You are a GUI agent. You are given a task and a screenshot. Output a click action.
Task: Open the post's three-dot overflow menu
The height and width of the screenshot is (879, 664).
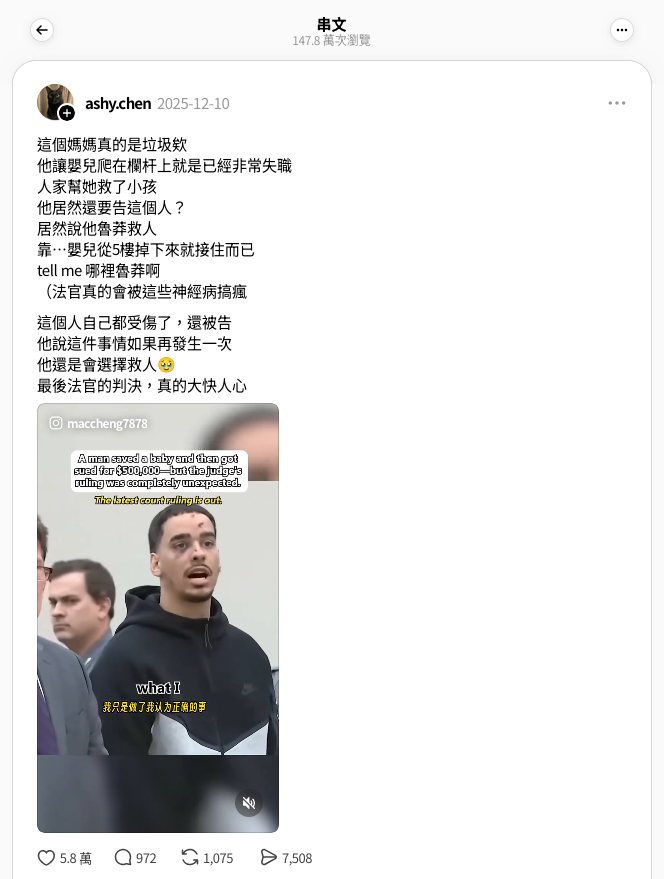[617, 103]
